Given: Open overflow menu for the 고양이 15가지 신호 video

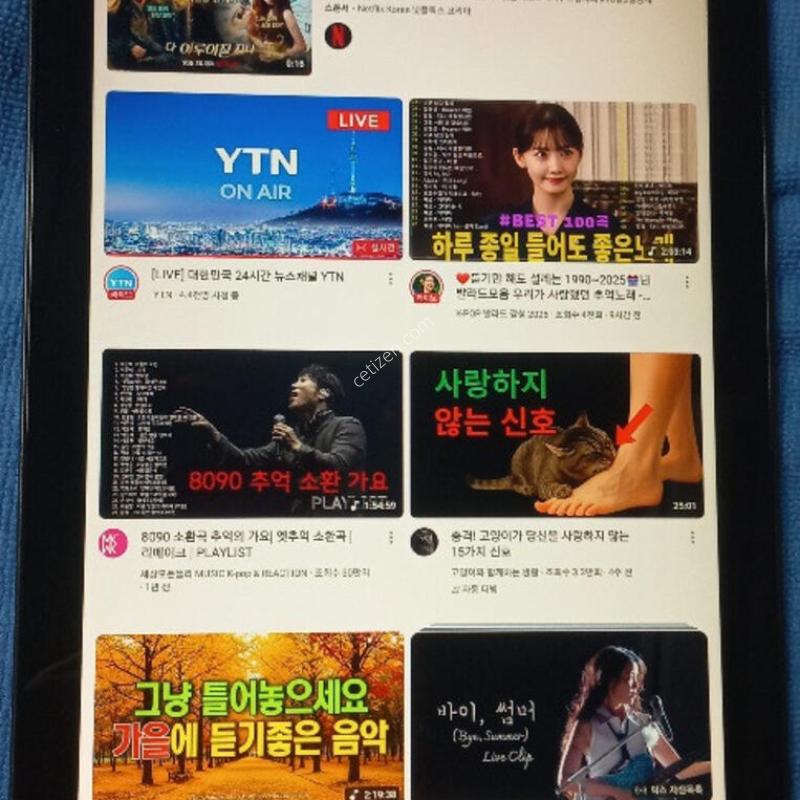Looking at the screenshot, I should [x=691, y=538].
